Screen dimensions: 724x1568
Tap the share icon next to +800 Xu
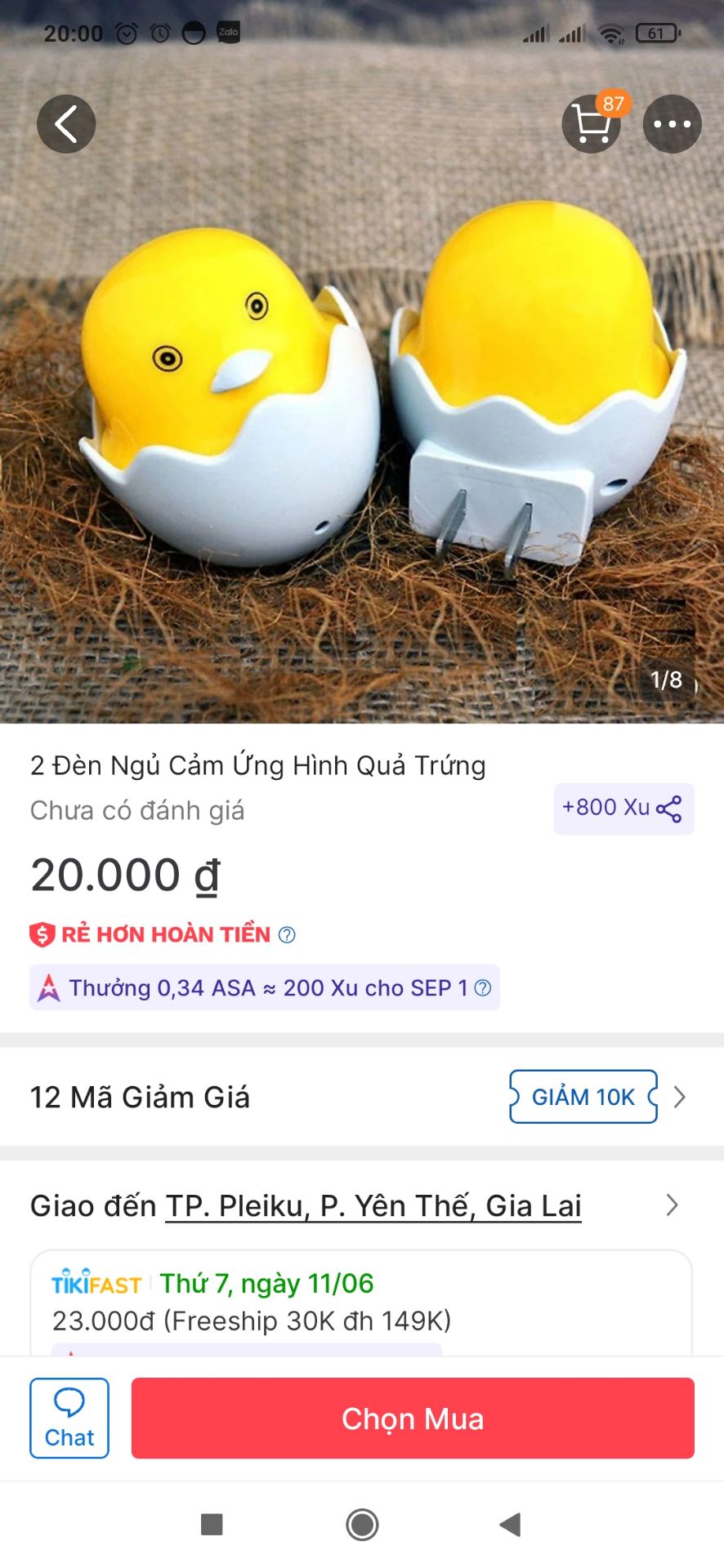pyautogui.click(x=670, y=808)
